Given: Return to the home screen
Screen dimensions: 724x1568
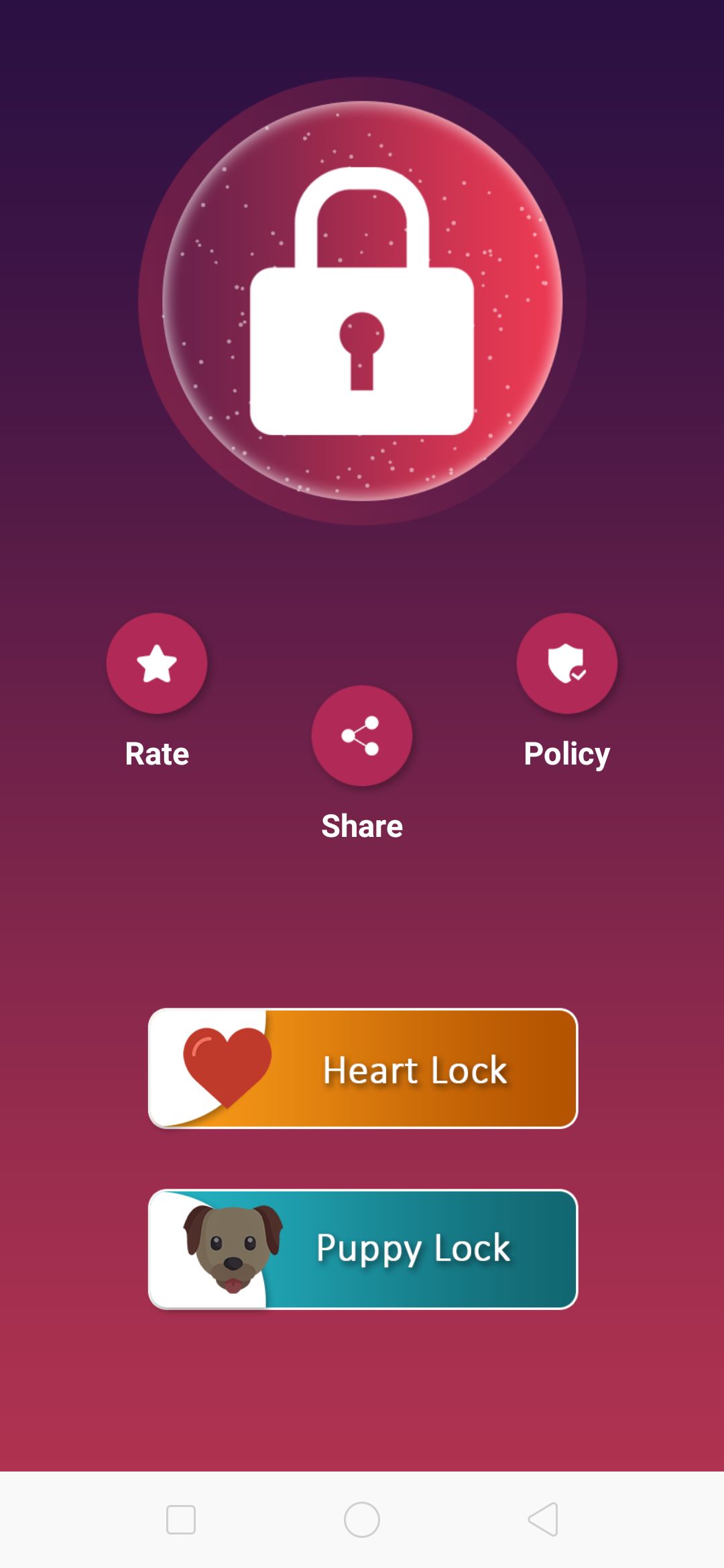Looking at the screenshot, I should [362, 1519].
